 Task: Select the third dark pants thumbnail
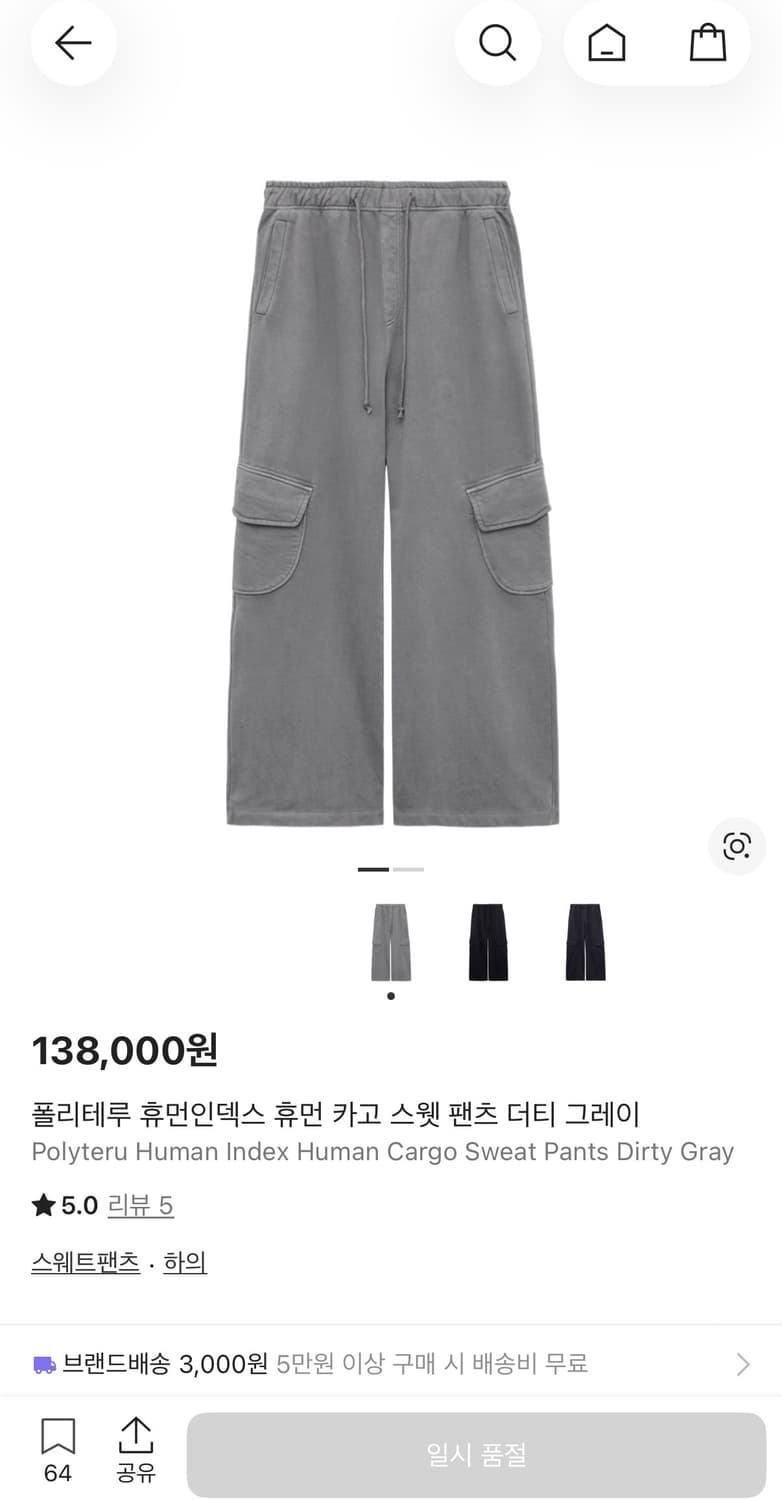pyautogui.click(x=584, y=940)
